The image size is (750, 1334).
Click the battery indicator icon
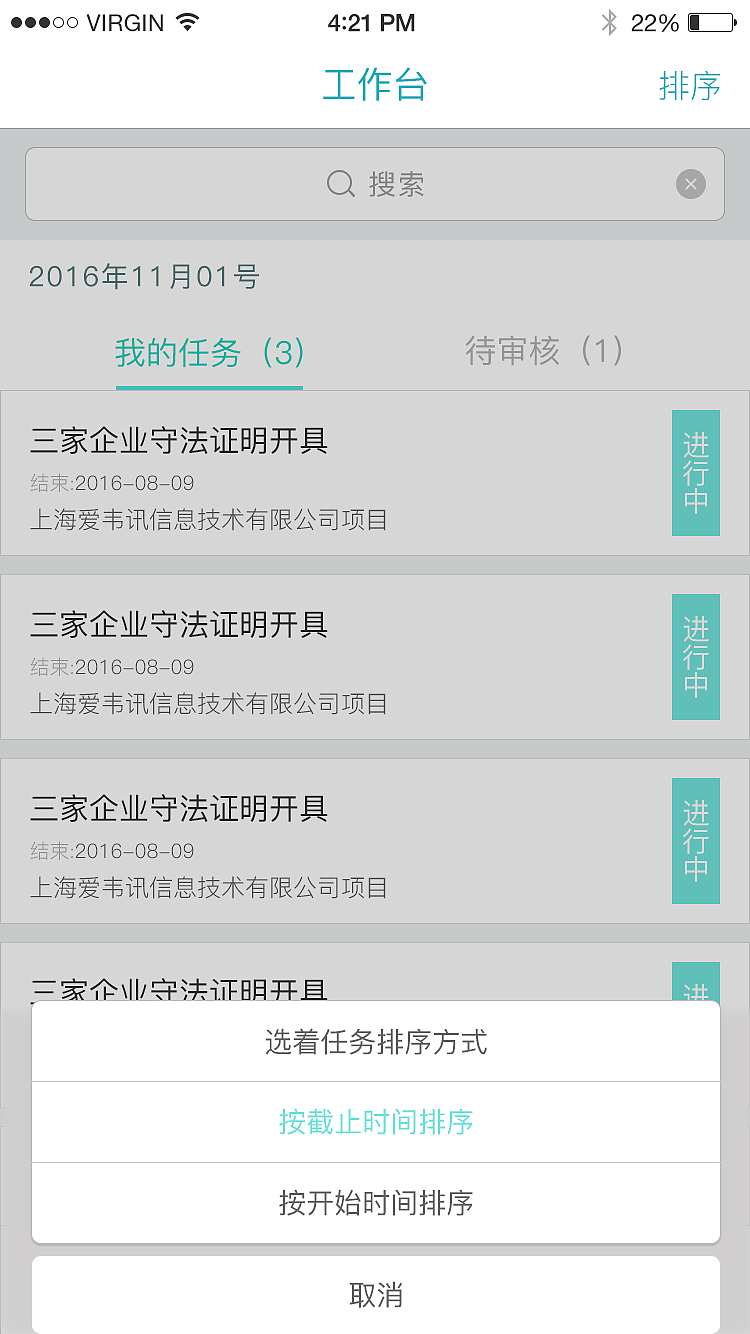coord(712,22)
